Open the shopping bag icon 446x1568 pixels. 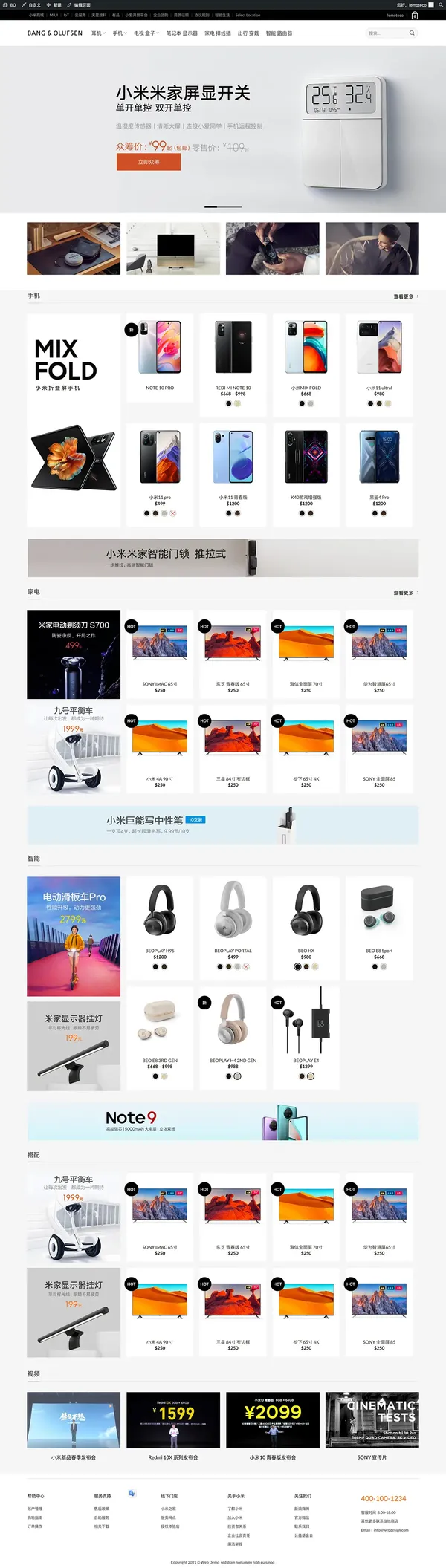click(415, 15)
